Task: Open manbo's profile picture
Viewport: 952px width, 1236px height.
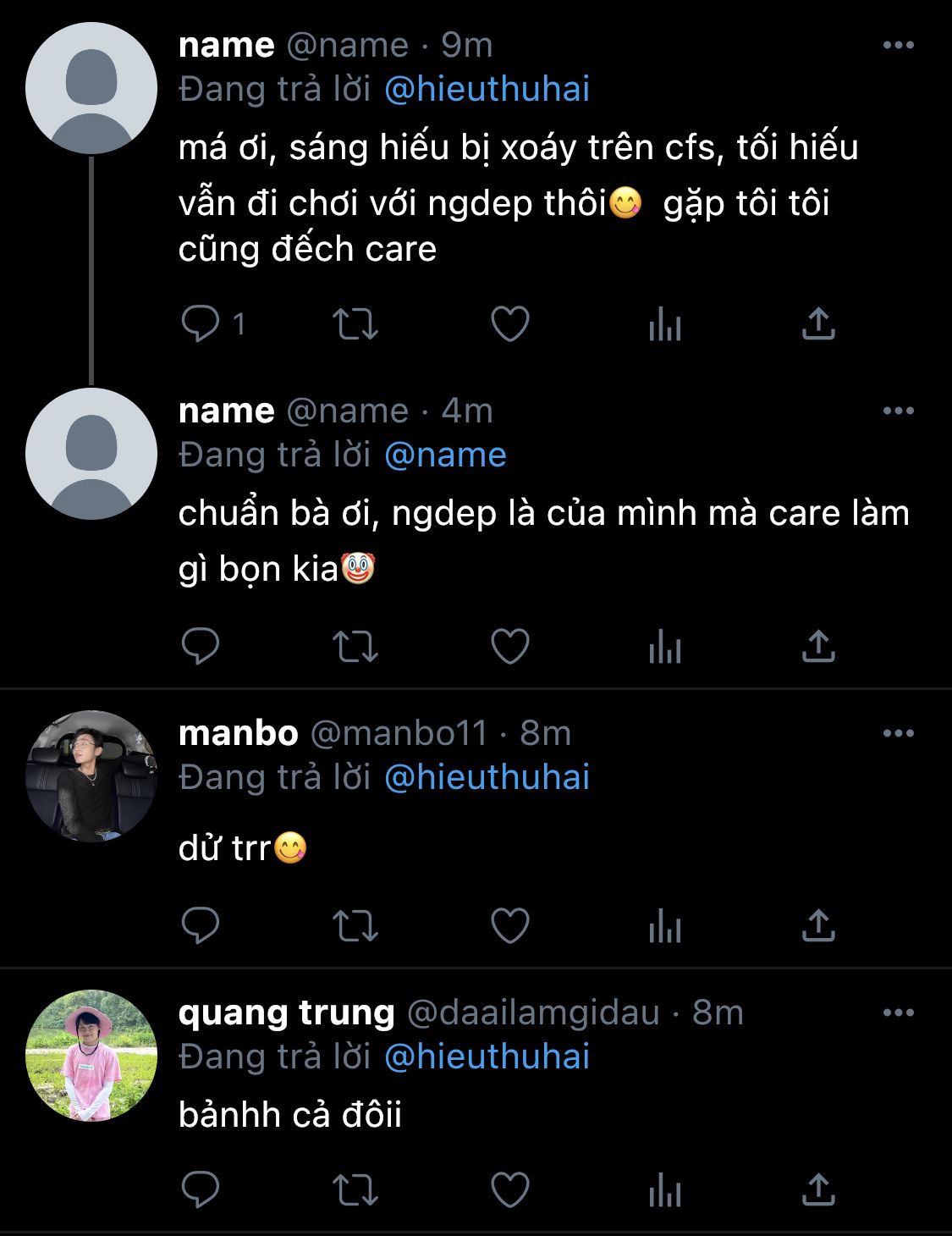Action: [x=91, y=775]
